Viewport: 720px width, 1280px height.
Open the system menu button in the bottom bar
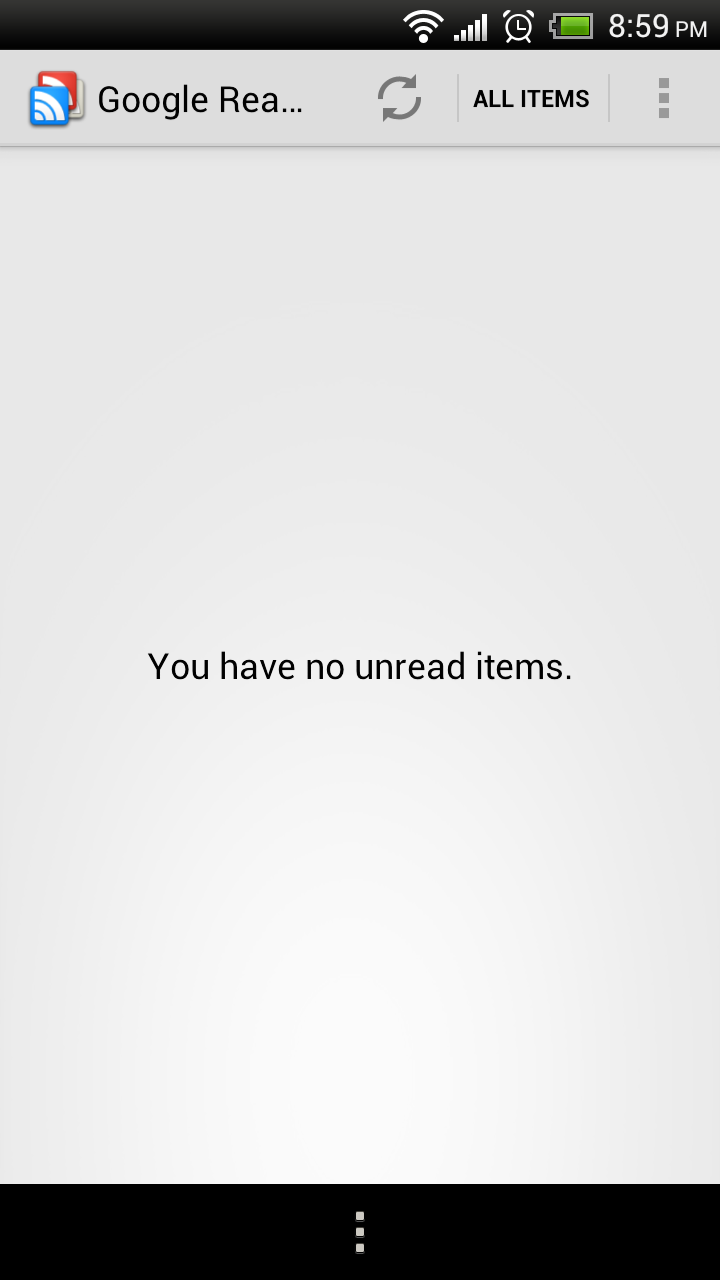click(360, 1232)
